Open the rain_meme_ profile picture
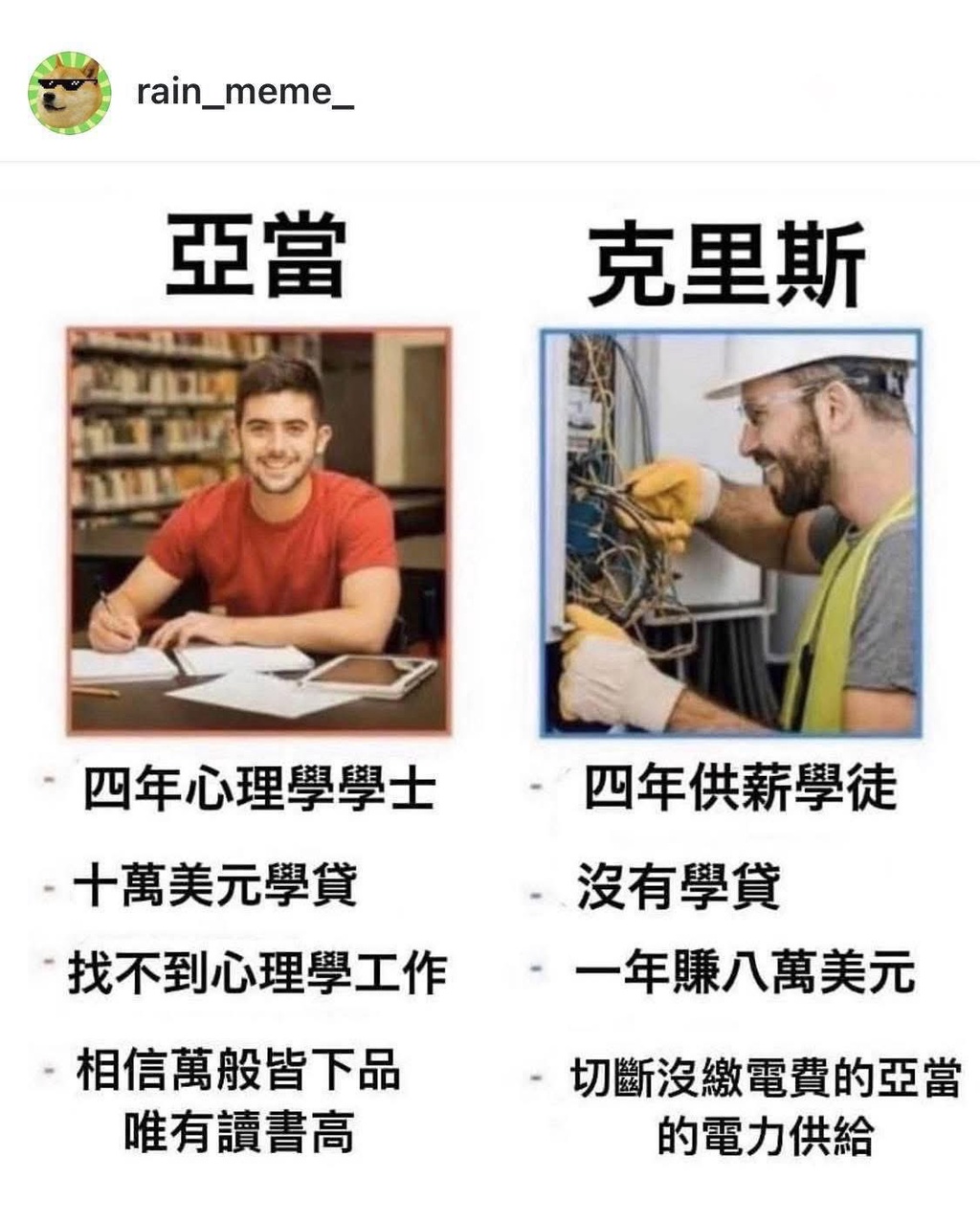The width and height of the screenshot is (980, 1222). coord(70,93)
